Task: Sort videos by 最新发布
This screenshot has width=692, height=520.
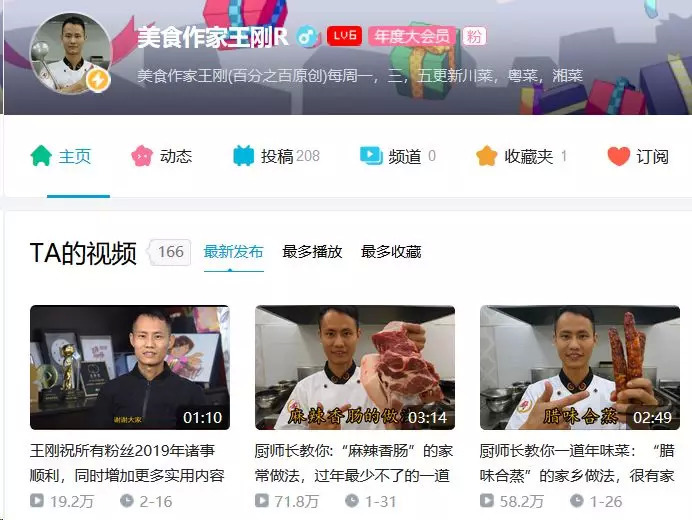Action: (x=233, y=252)
